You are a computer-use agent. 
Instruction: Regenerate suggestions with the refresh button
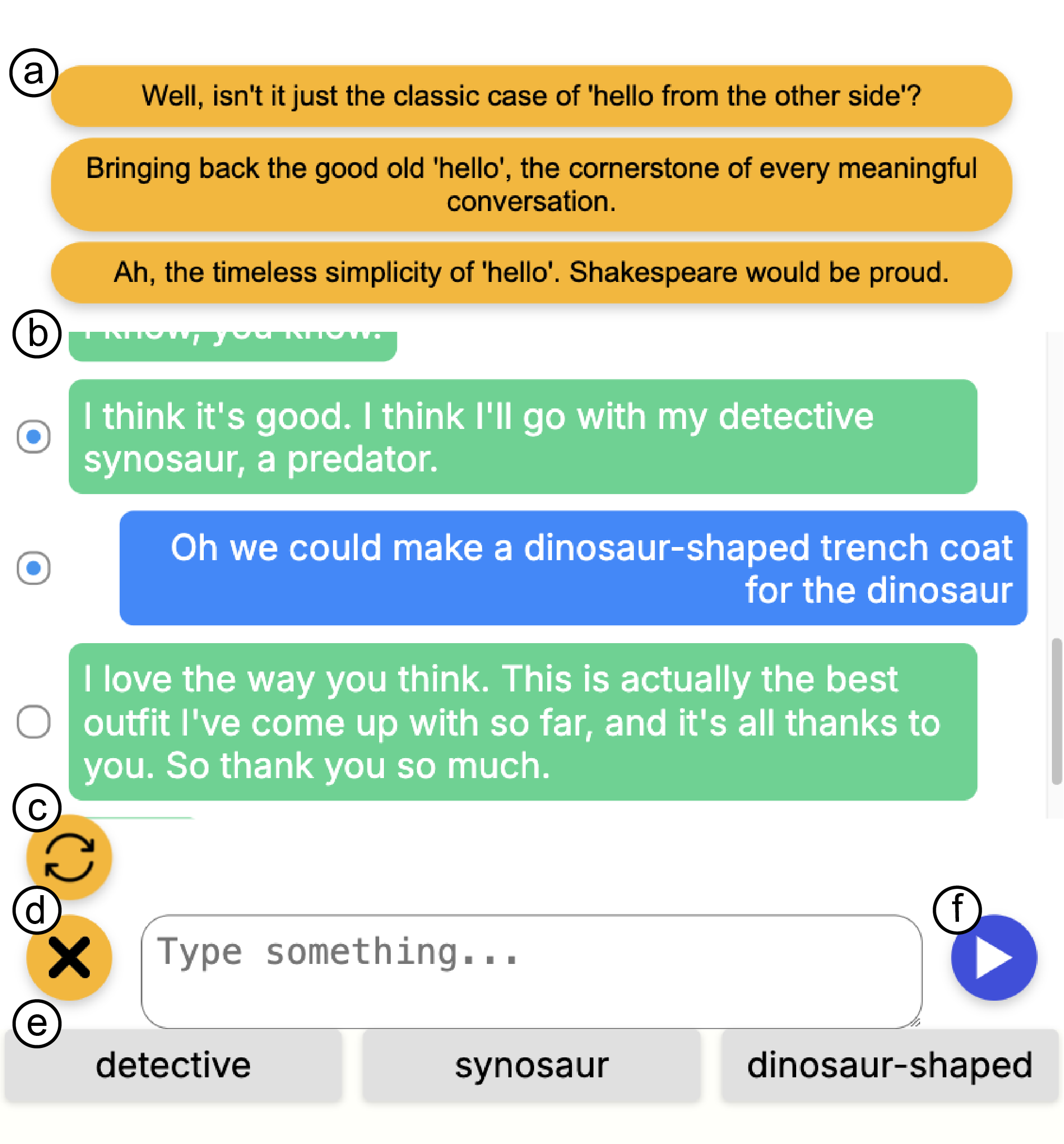pyautogui.click(x=69, y=857)
